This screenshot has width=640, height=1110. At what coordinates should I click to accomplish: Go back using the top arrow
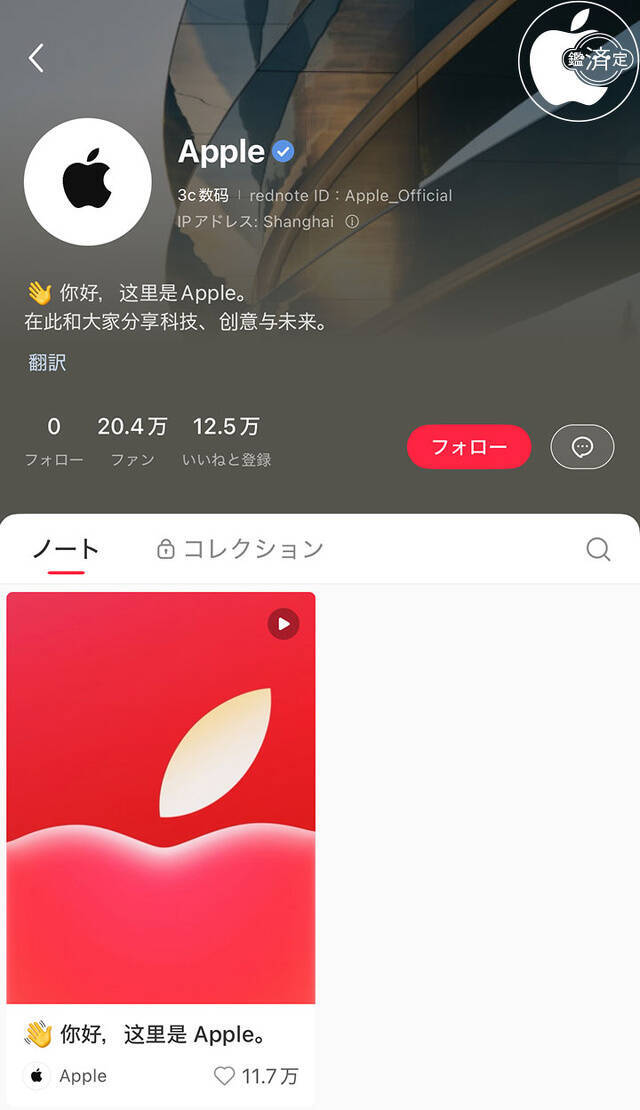(x=36, y=58)
